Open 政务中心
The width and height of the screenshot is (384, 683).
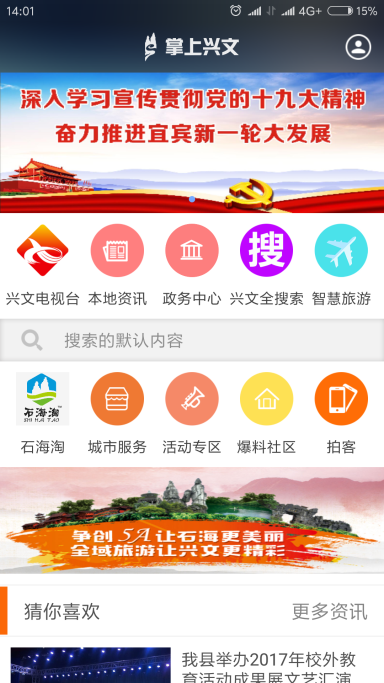click(192, 265)
